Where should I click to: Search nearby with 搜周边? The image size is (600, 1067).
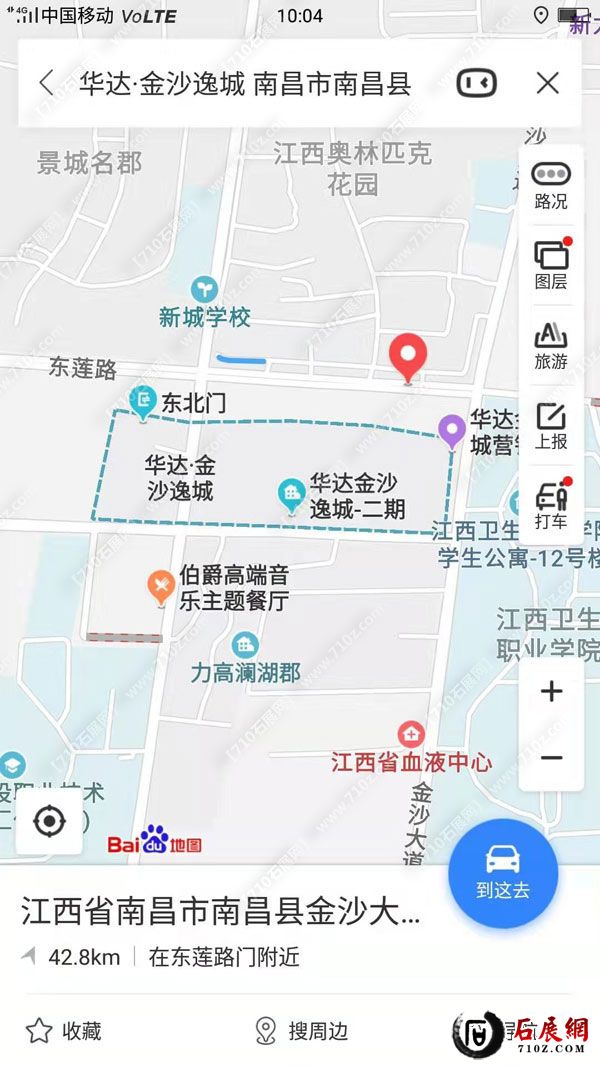pos(302,1031)
